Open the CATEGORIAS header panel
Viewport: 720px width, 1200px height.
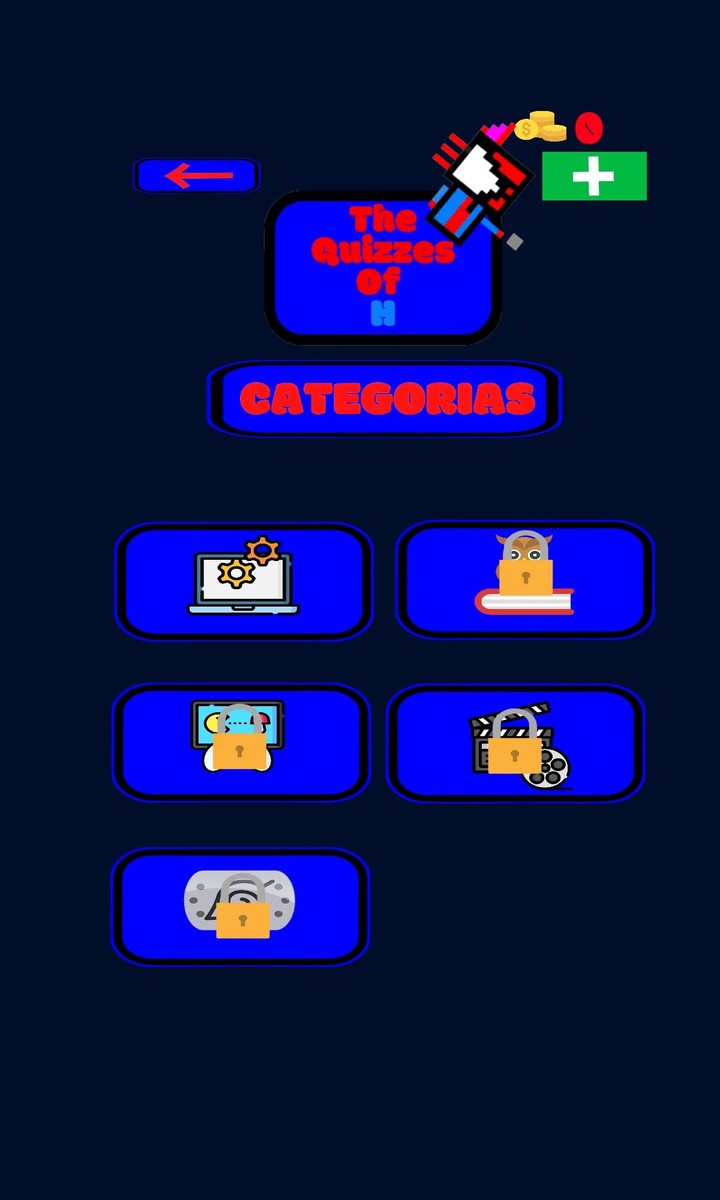[x=384, y=399]
